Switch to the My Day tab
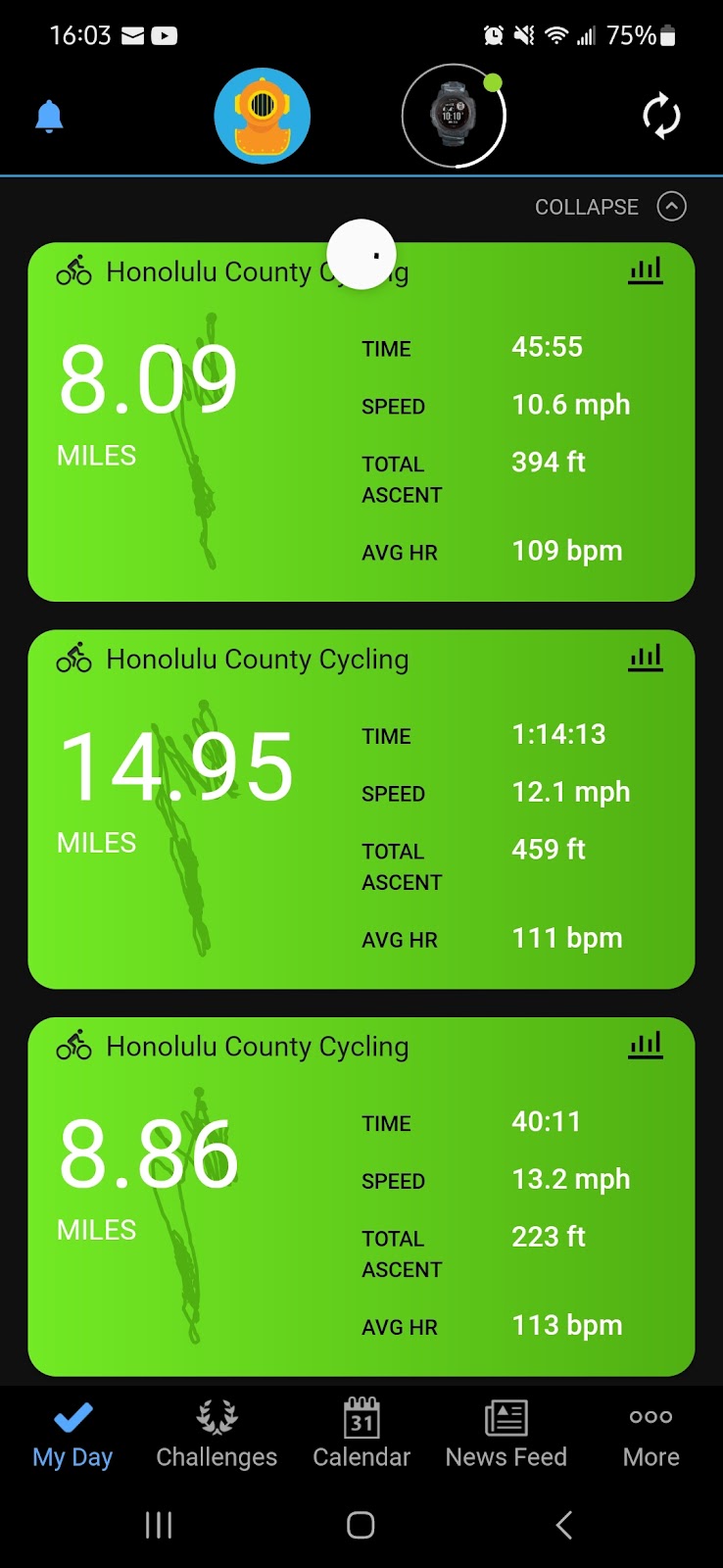Image resolution: width=723 pixels, height=1568 pixels. pos(72,1435)
